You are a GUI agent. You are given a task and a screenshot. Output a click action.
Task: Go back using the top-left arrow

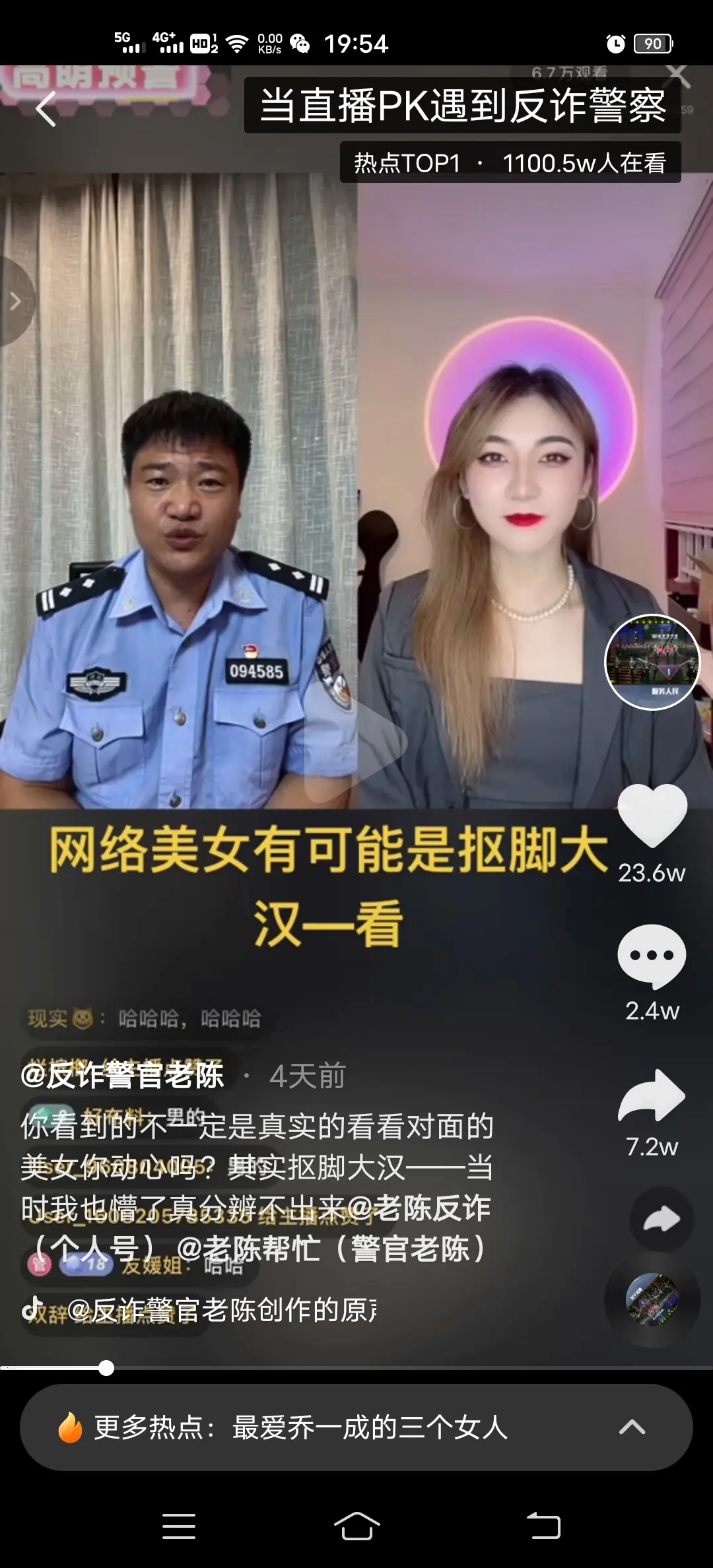tap(45, 109)
